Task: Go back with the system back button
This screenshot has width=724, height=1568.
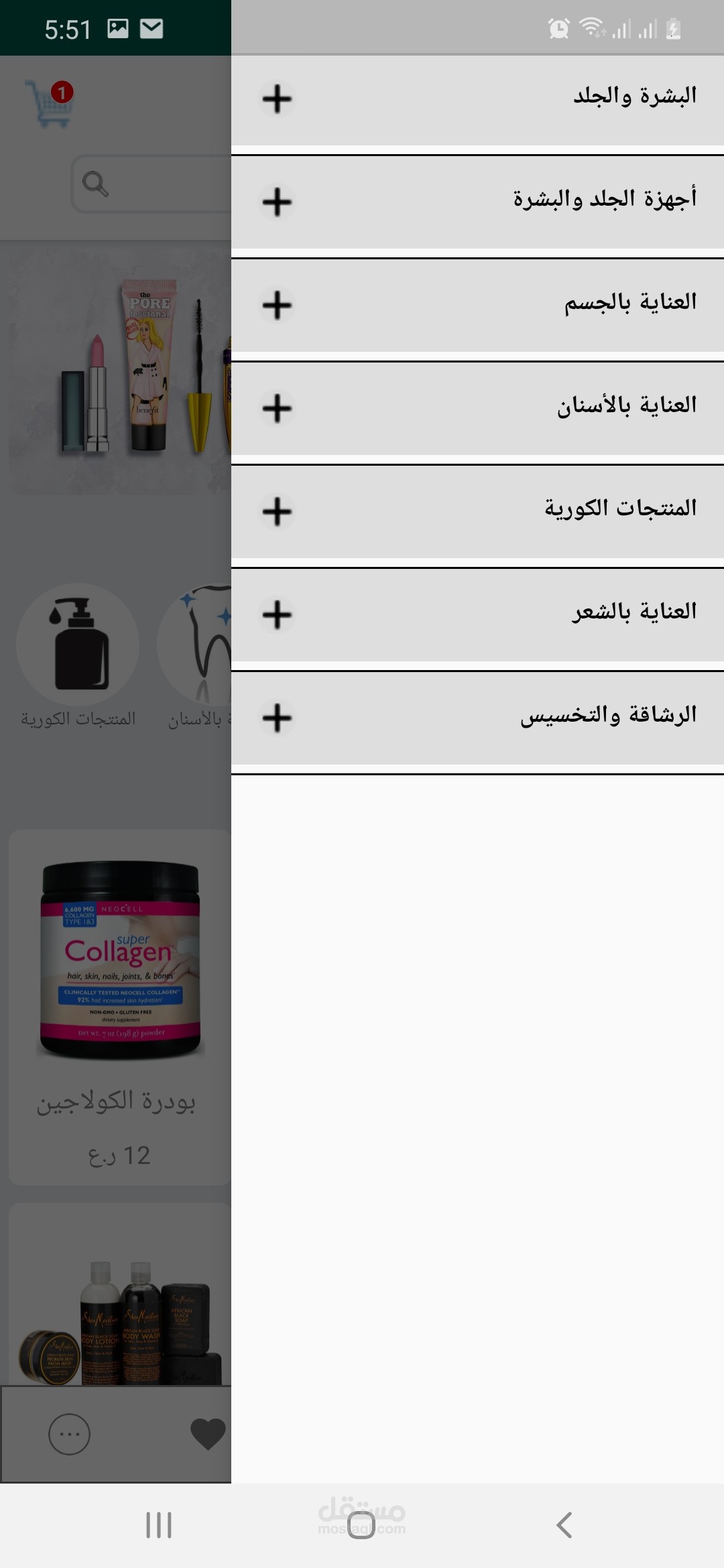Action: pos(564,1525)
